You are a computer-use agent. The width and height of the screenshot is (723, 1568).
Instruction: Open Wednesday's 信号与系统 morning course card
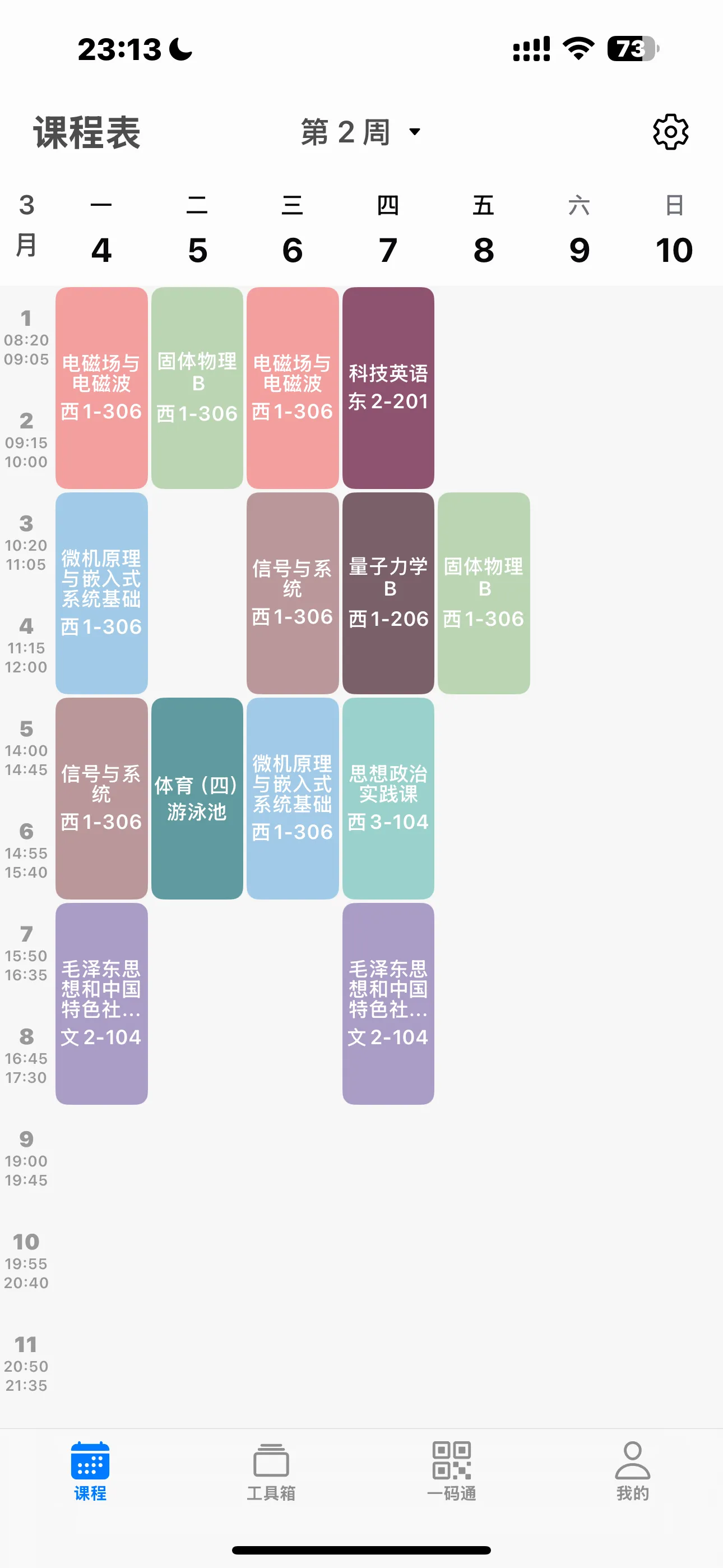tap(293, 593)
